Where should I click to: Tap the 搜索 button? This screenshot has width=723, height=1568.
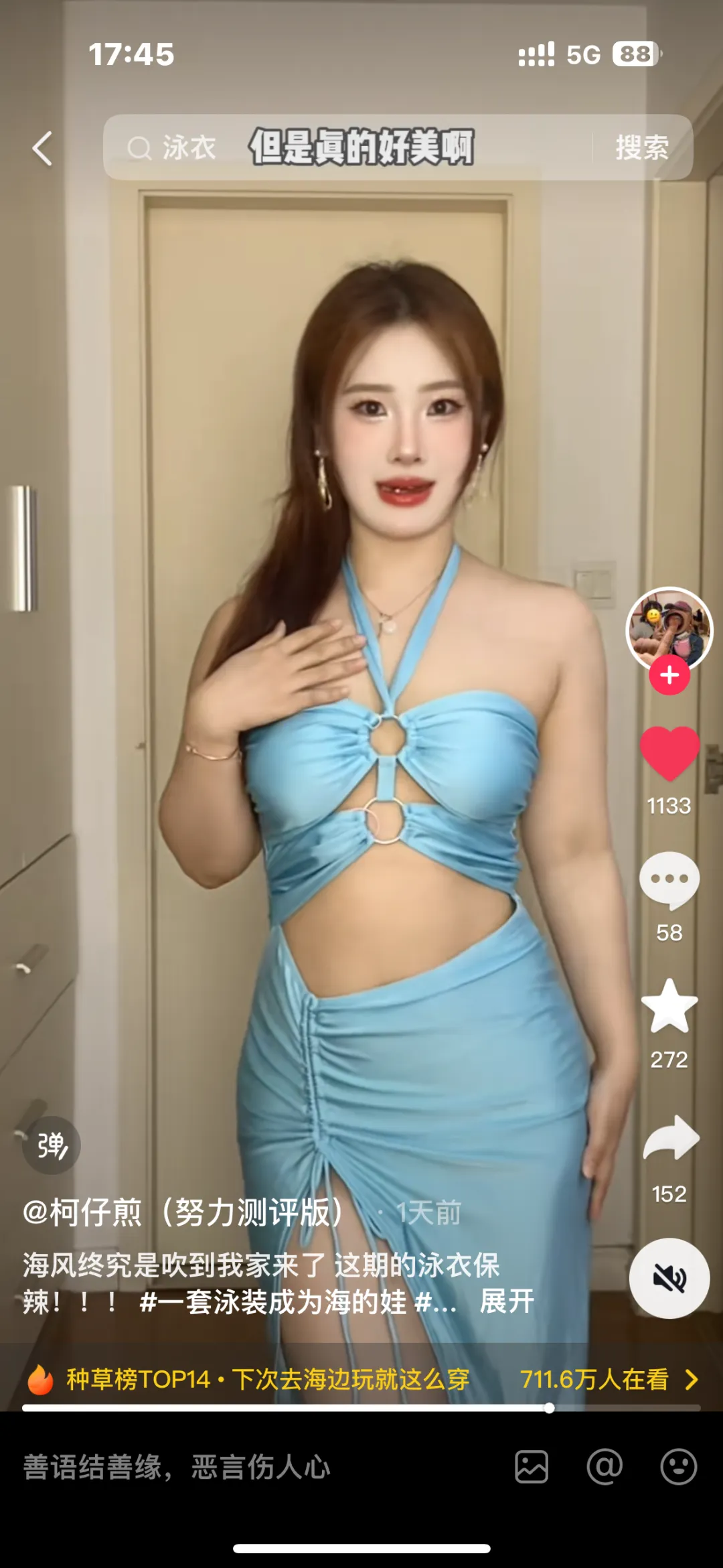(x=641, y=147)
